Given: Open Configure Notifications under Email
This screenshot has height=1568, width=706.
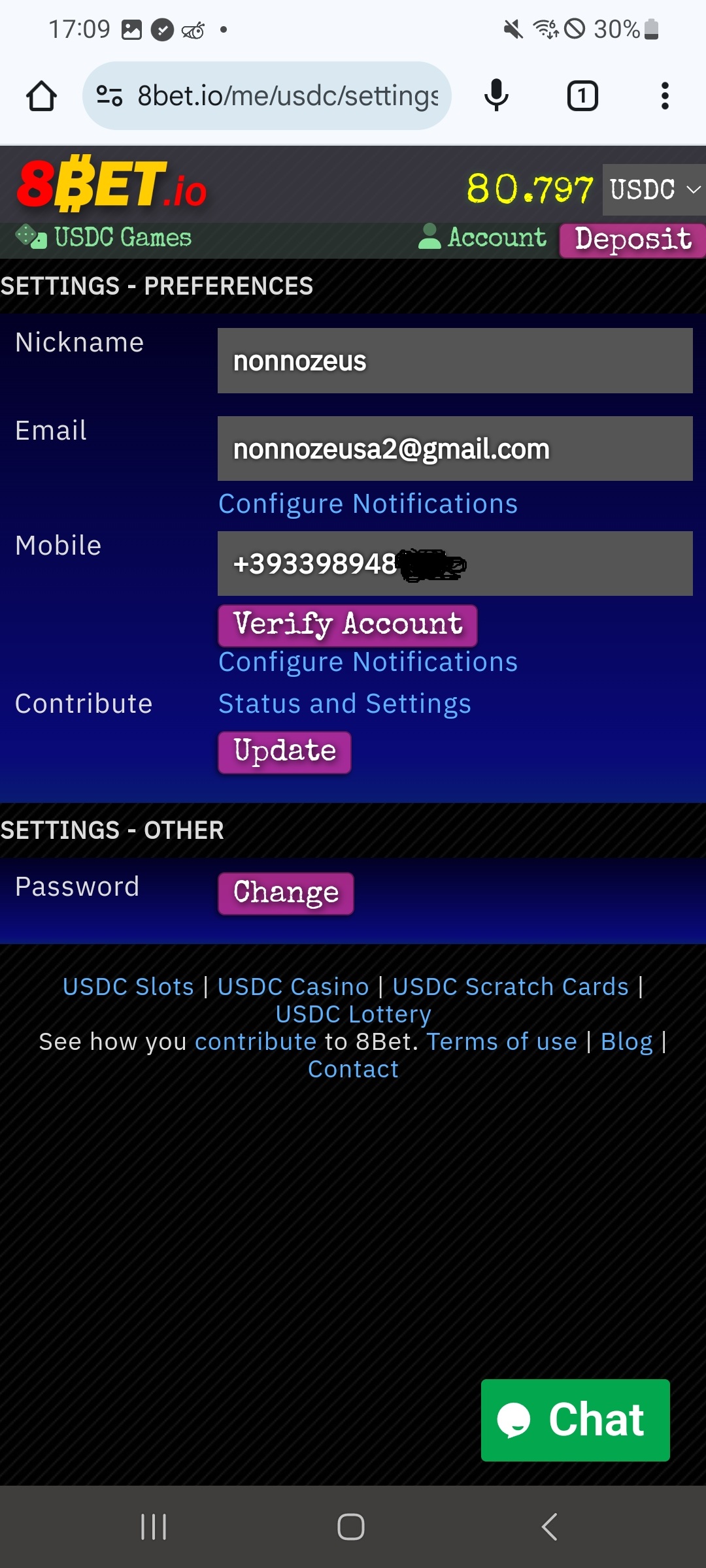Looking at the screenshot, I should 368,504.
